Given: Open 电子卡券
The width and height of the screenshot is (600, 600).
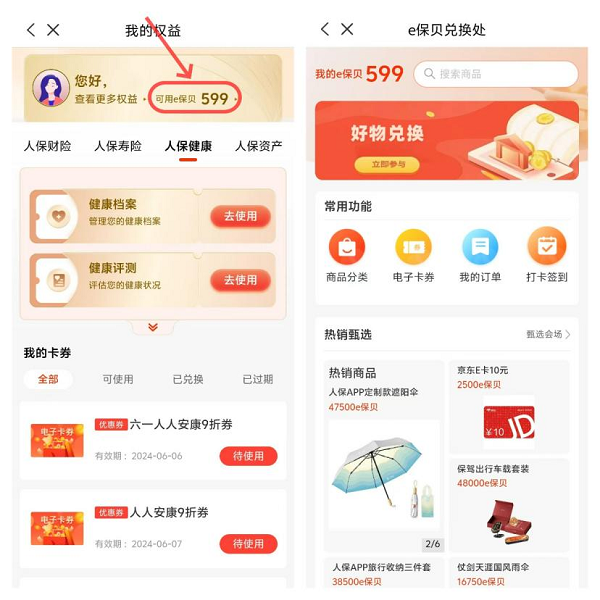Looking at the screenshot, I should [413, 255].
